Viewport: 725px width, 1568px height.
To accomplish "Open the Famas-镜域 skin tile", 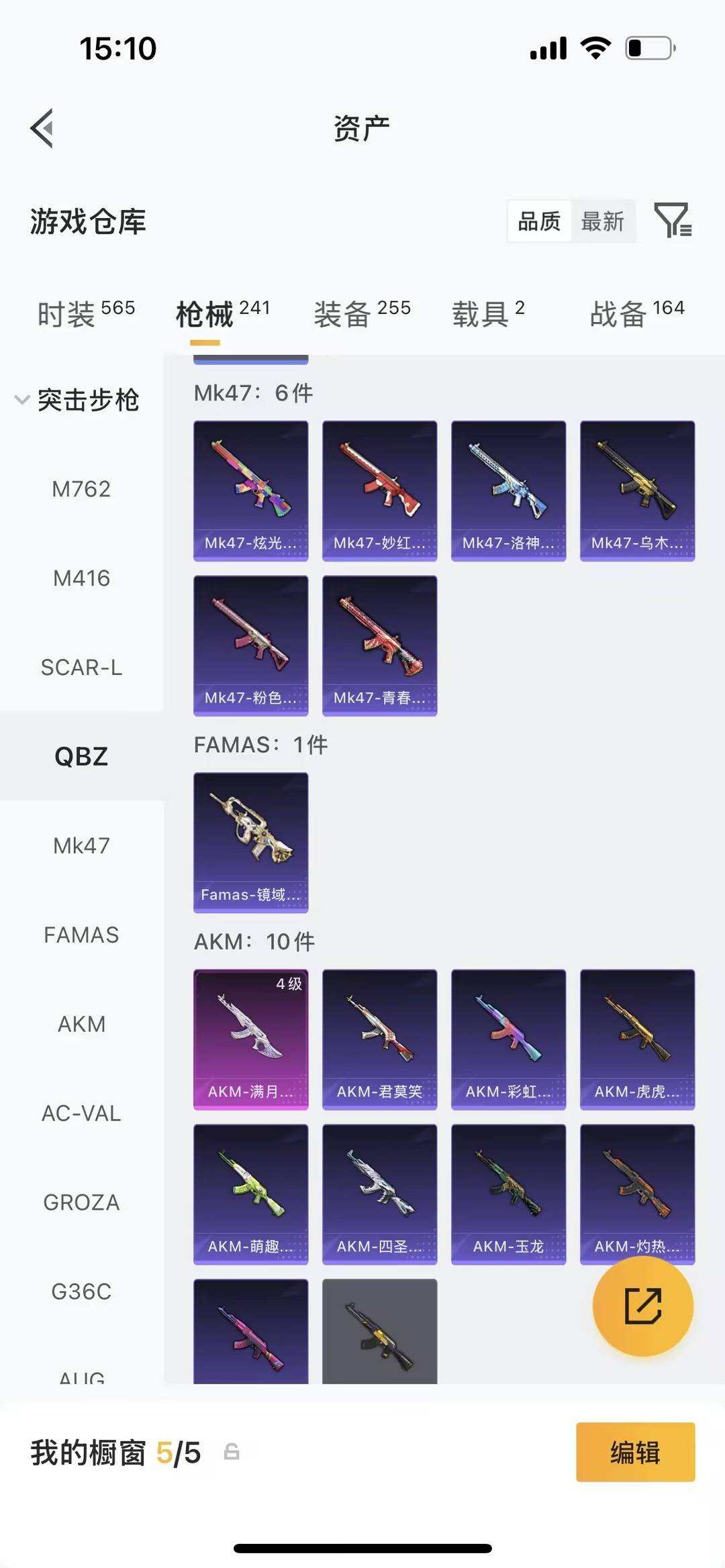I will click(251, 843).
